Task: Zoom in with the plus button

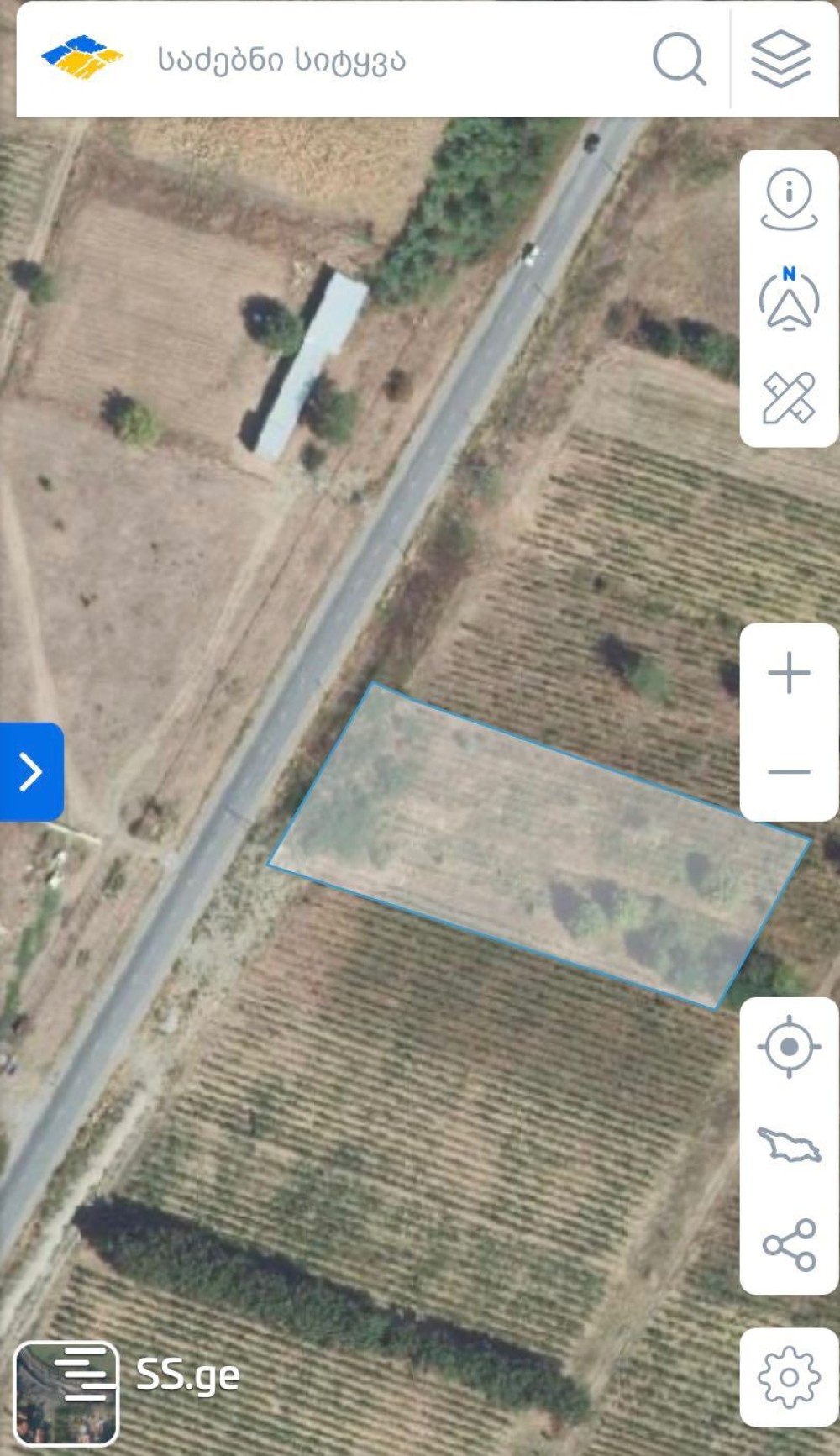Action: (x=789, y=673)
